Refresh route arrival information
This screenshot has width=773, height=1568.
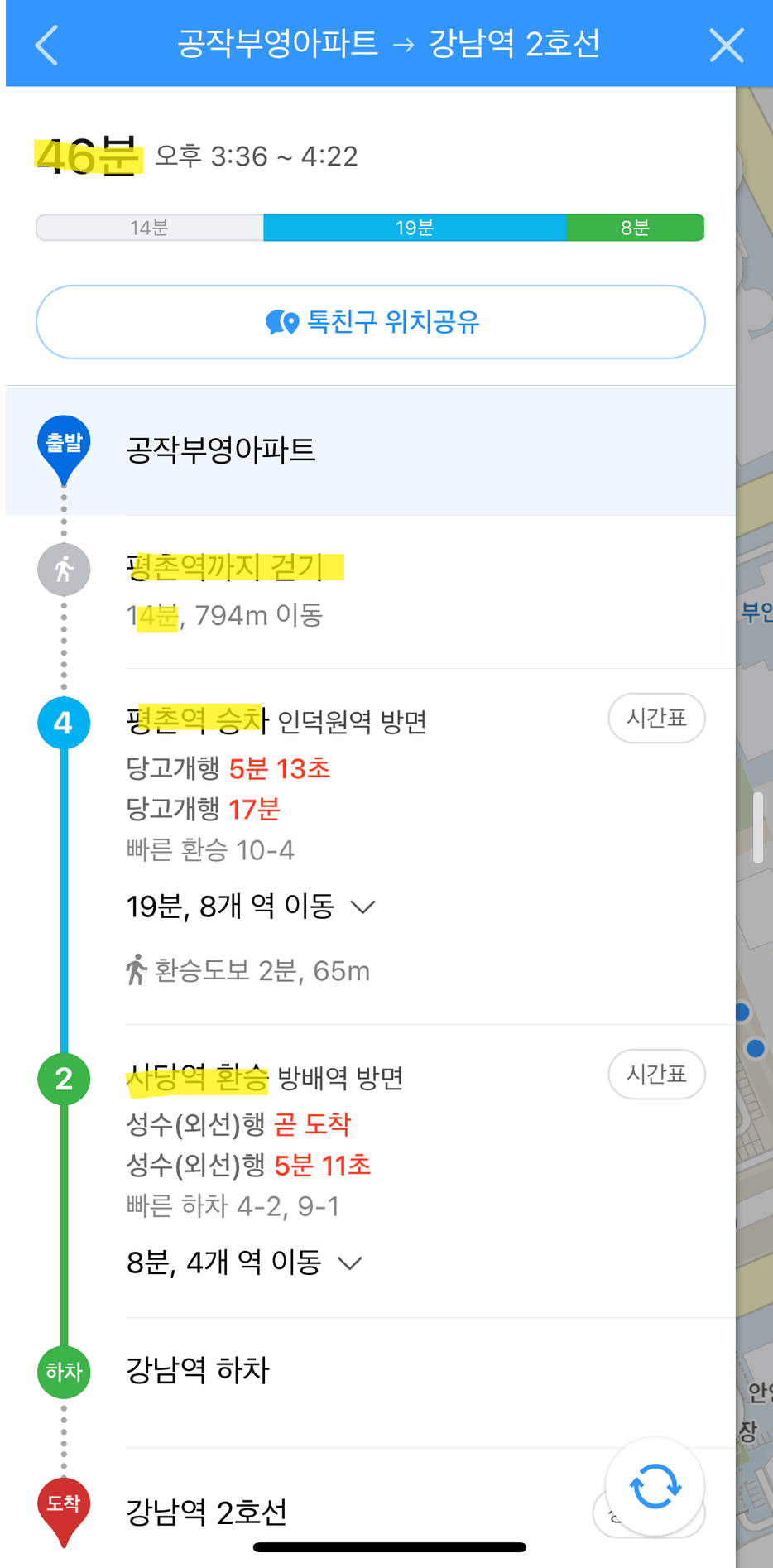click(x=655, y=1486)
